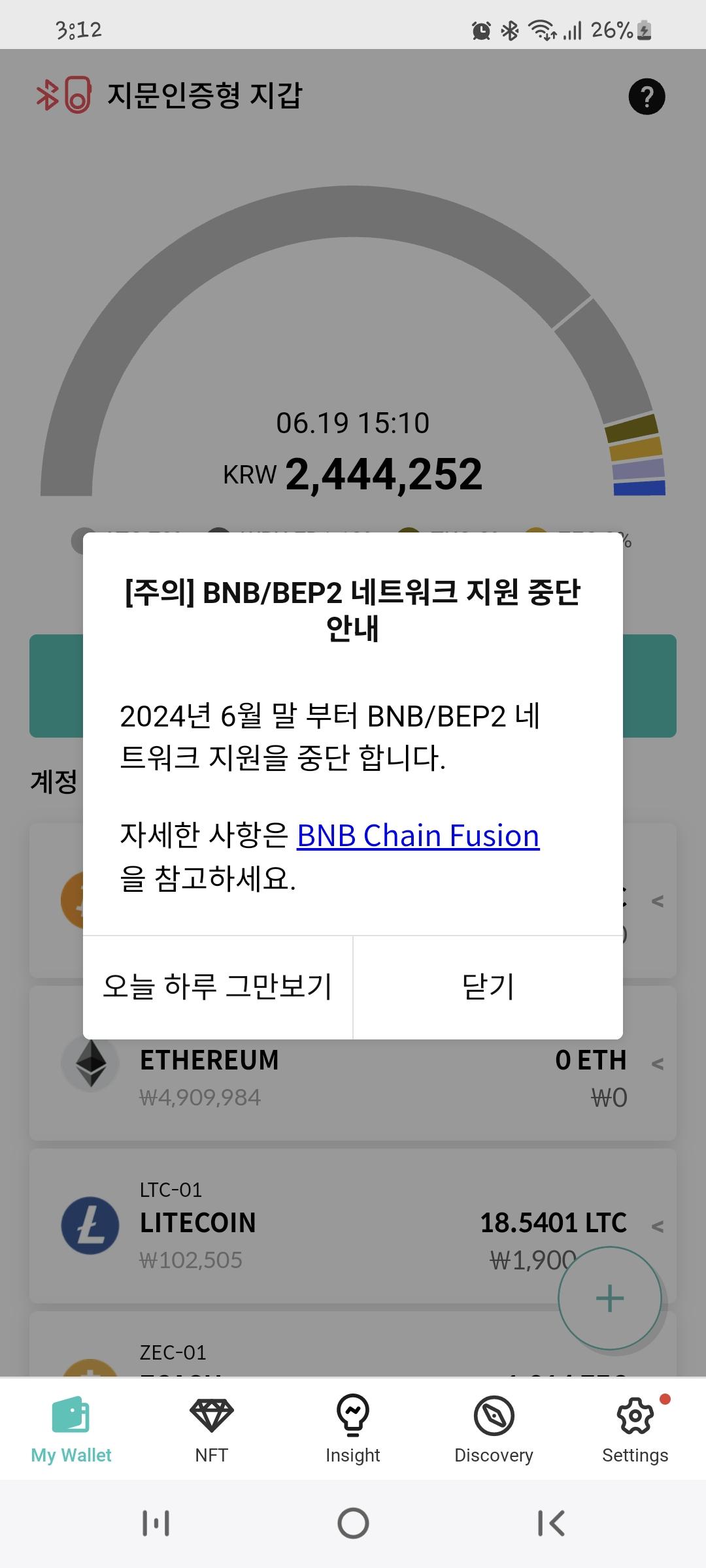Tap the Litecoin coin logo
706x1568 pixels.
(92, 1223)
